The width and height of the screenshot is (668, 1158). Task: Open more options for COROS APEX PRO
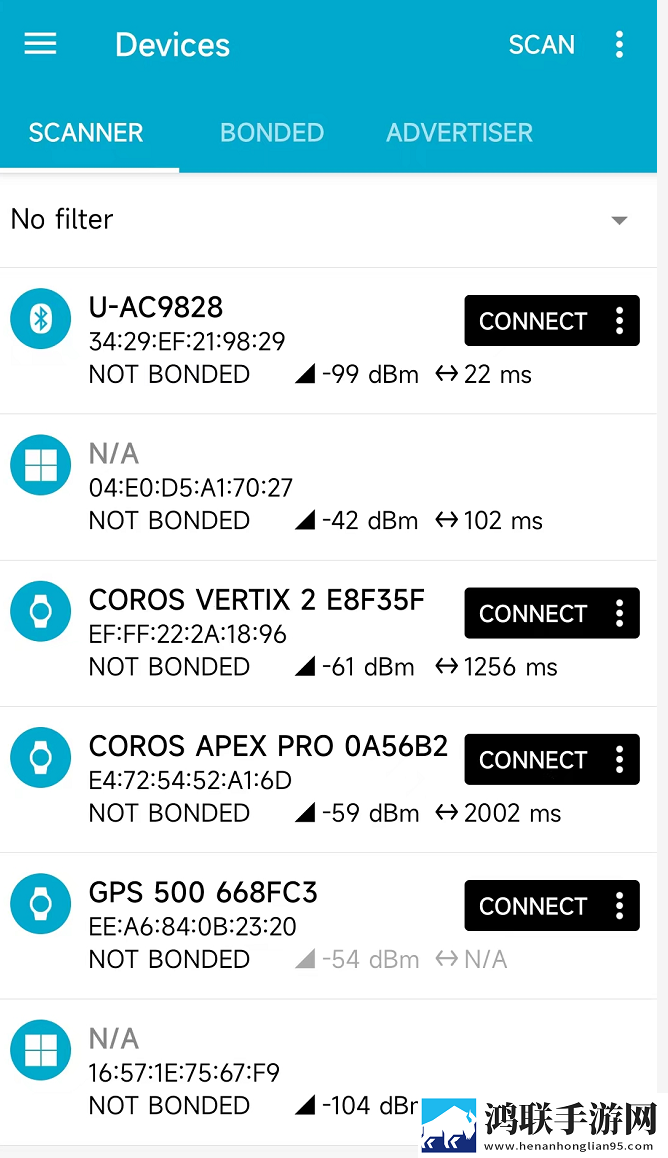click(620, 760)
